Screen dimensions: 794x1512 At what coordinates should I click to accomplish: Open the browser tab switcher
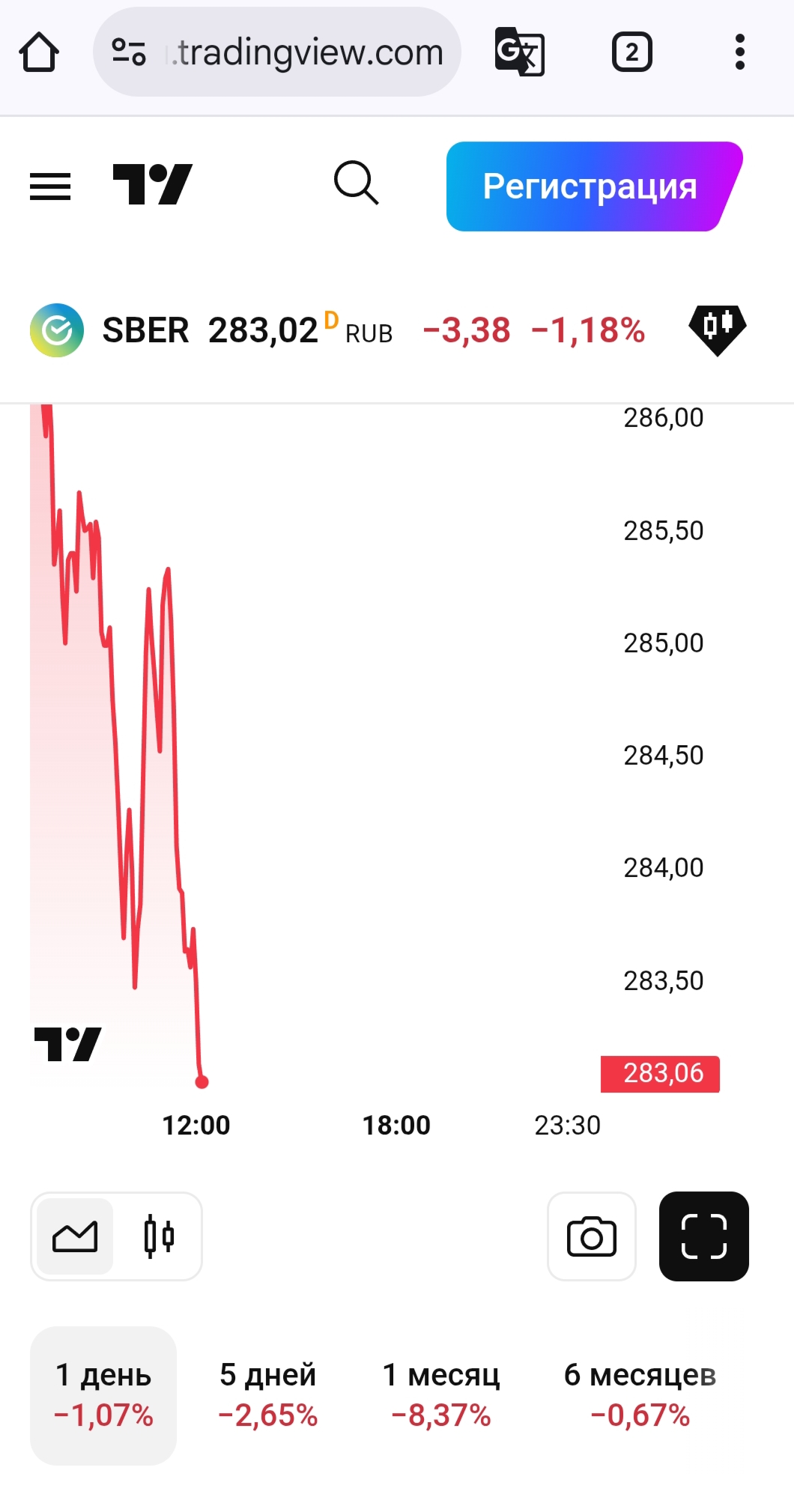coord(631,52)
